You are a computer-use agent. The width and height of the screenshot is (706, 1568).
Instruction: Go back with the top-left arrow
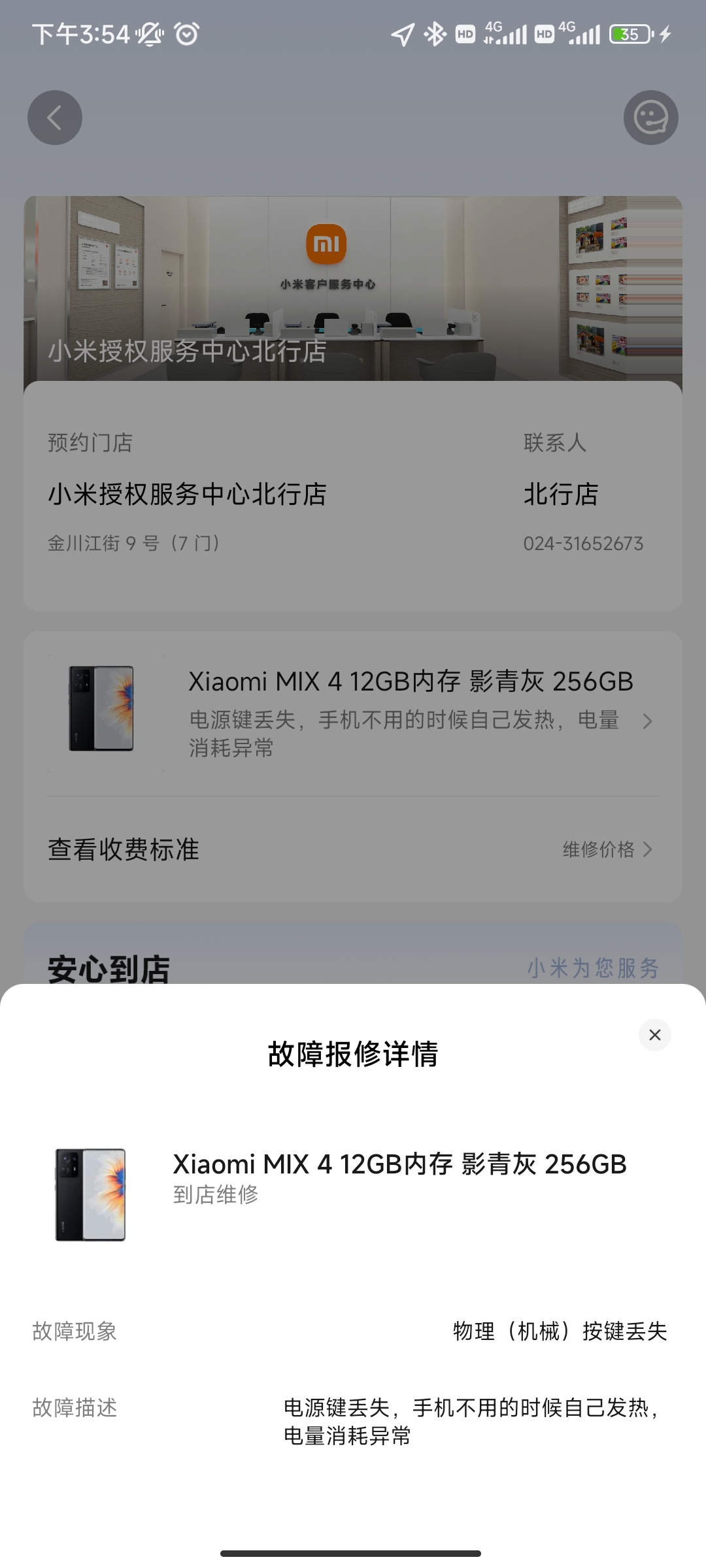55,118
